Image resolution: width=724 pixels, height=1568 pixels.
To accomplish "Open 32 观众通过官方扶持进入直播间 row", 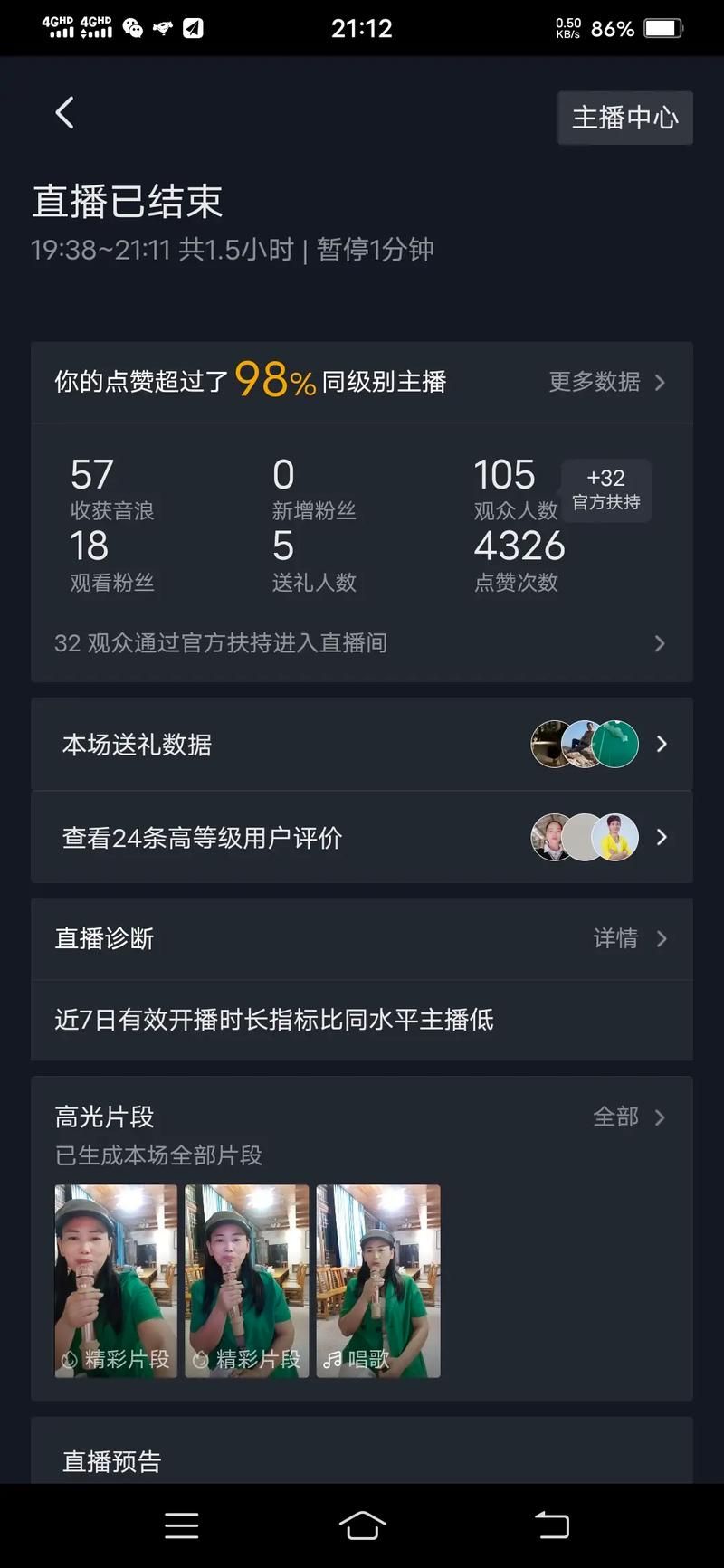I will (x=360, y=643).
